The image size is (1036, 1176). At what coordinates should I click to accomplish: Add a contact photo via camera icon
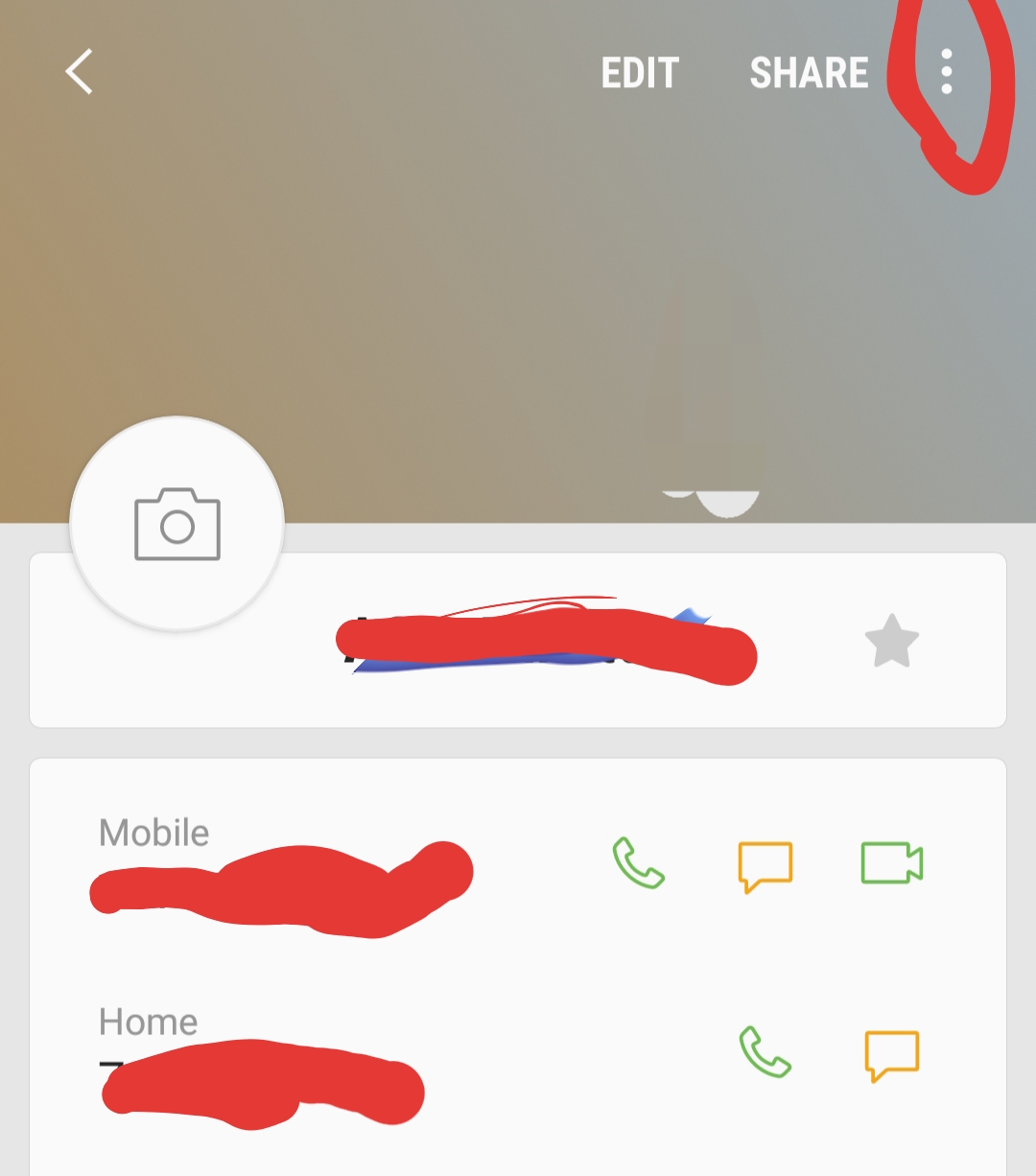pos(177,524)
